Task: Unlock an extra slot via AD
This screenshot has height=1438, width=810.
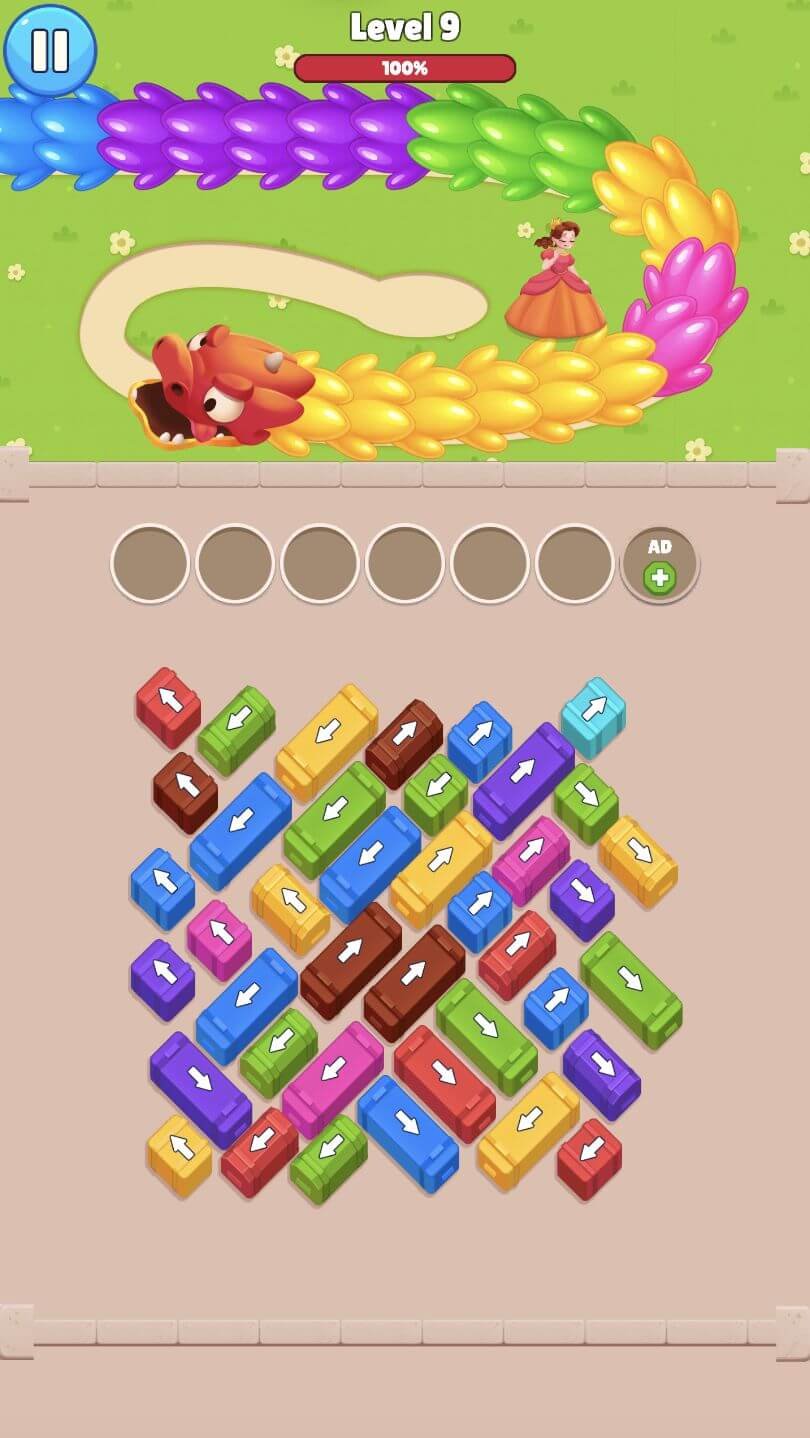Action: (x=659, y=565)
